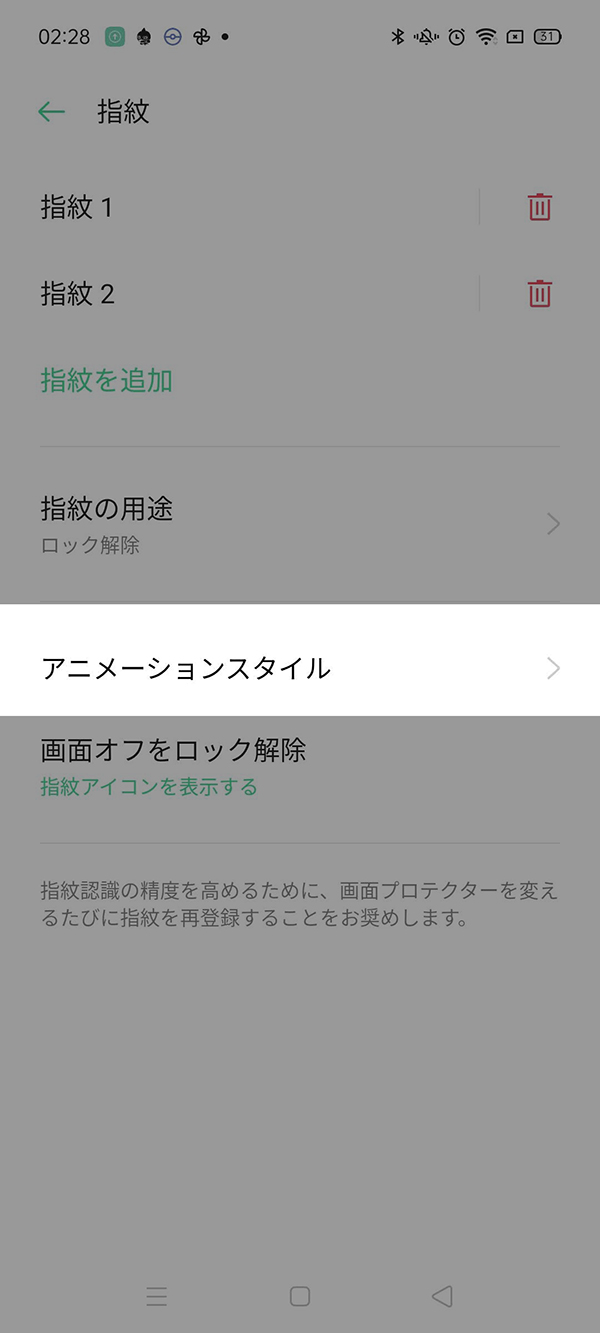Open recent apps from the navigation bar

(x=157, y=1297)
